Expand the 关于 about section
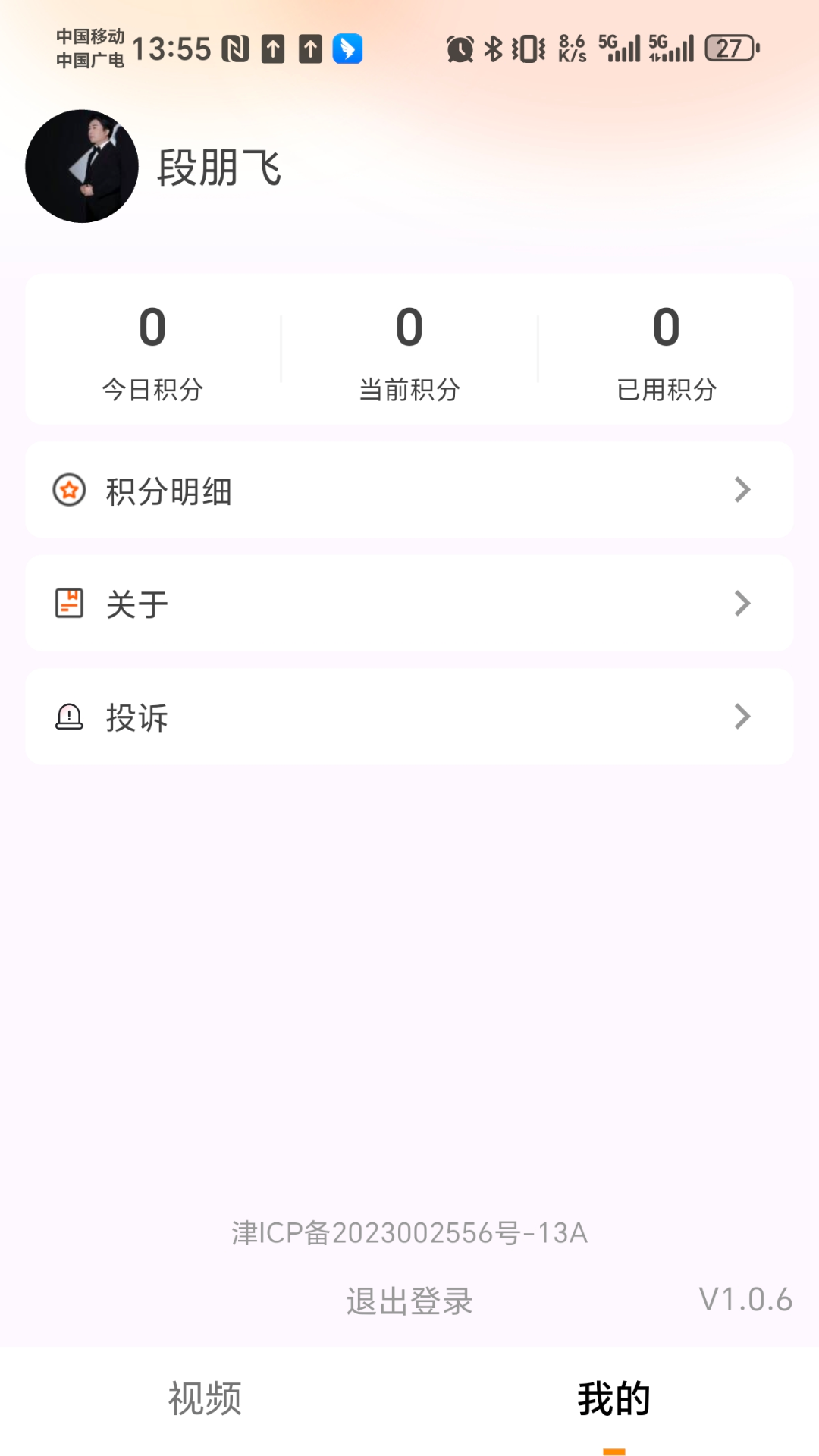 [x=409, y=602]
